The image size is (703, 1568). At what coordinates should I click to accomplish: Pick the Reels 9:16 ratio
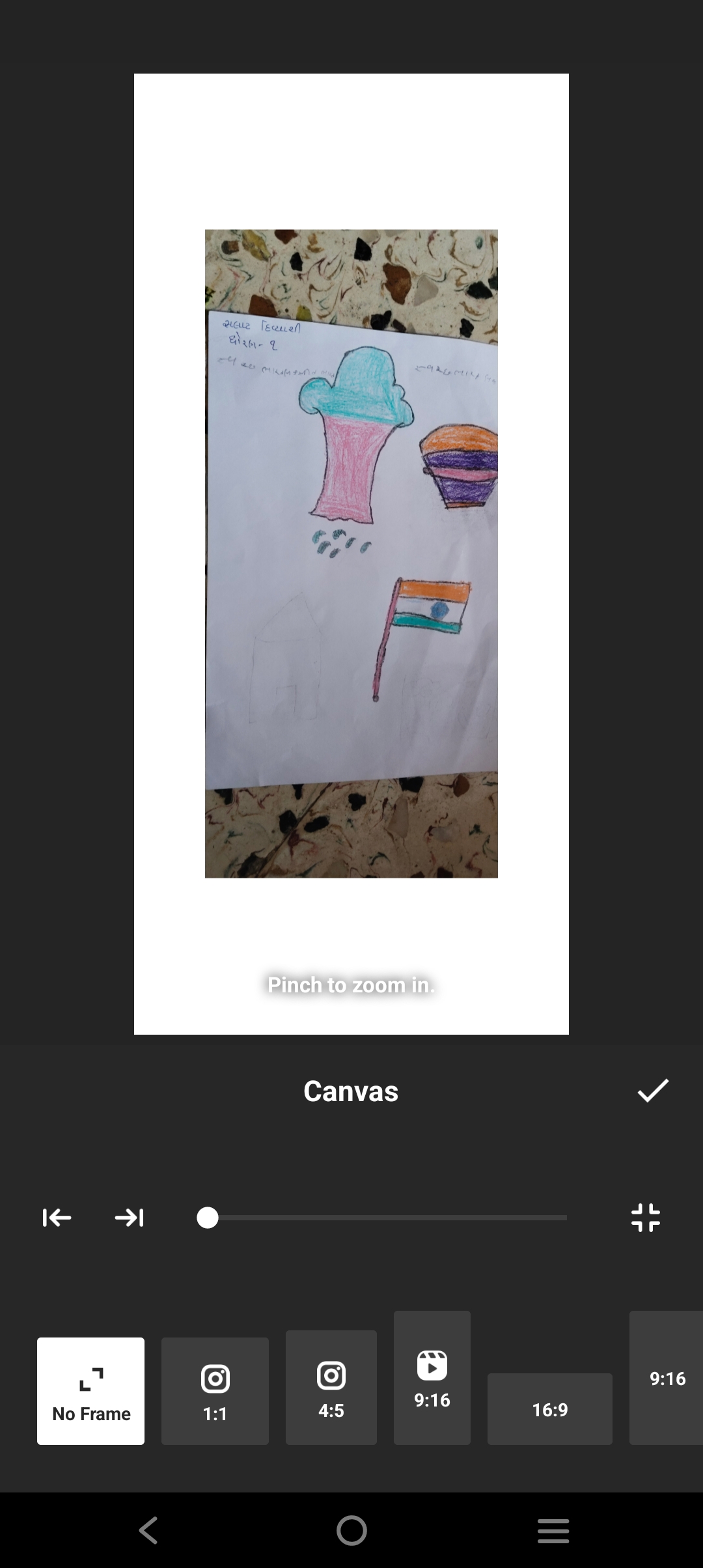click(x=432, y=1378)
